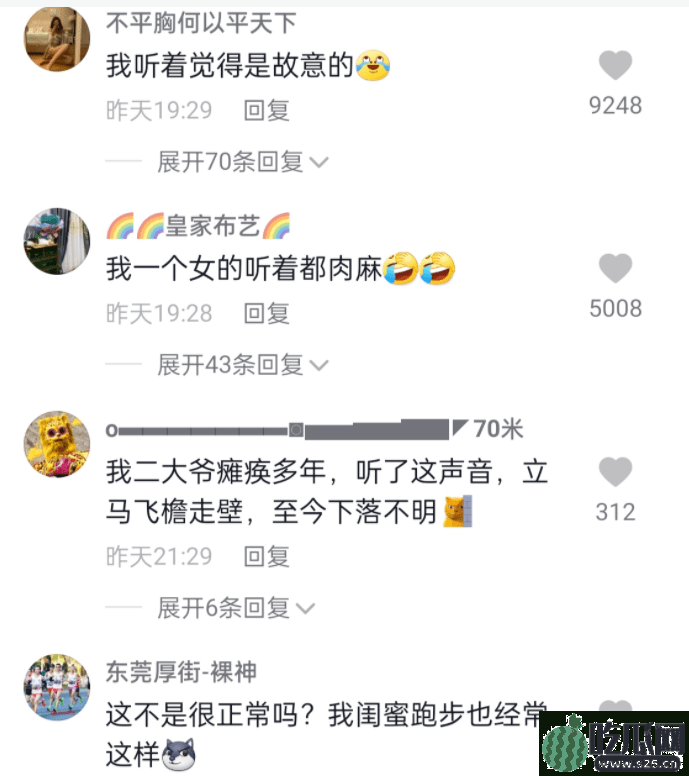Image resolution: width=689 pixels, height=776 pixels.
Task: Like the comment by 不平胸何以平天下
Action: point(615,67)
